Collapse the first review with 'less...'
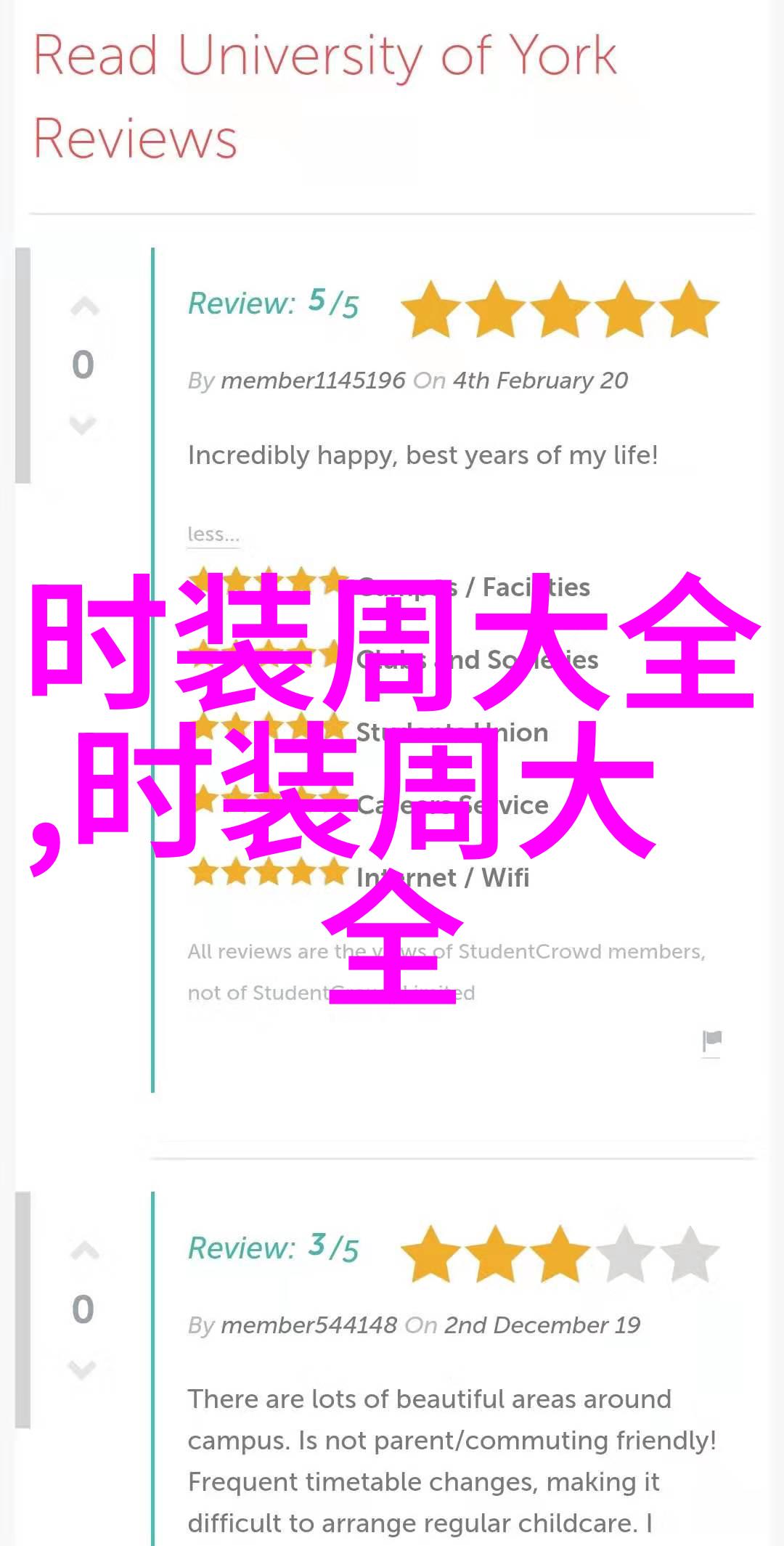Viewport: 784px width, 1546px height. pos(213,534)
